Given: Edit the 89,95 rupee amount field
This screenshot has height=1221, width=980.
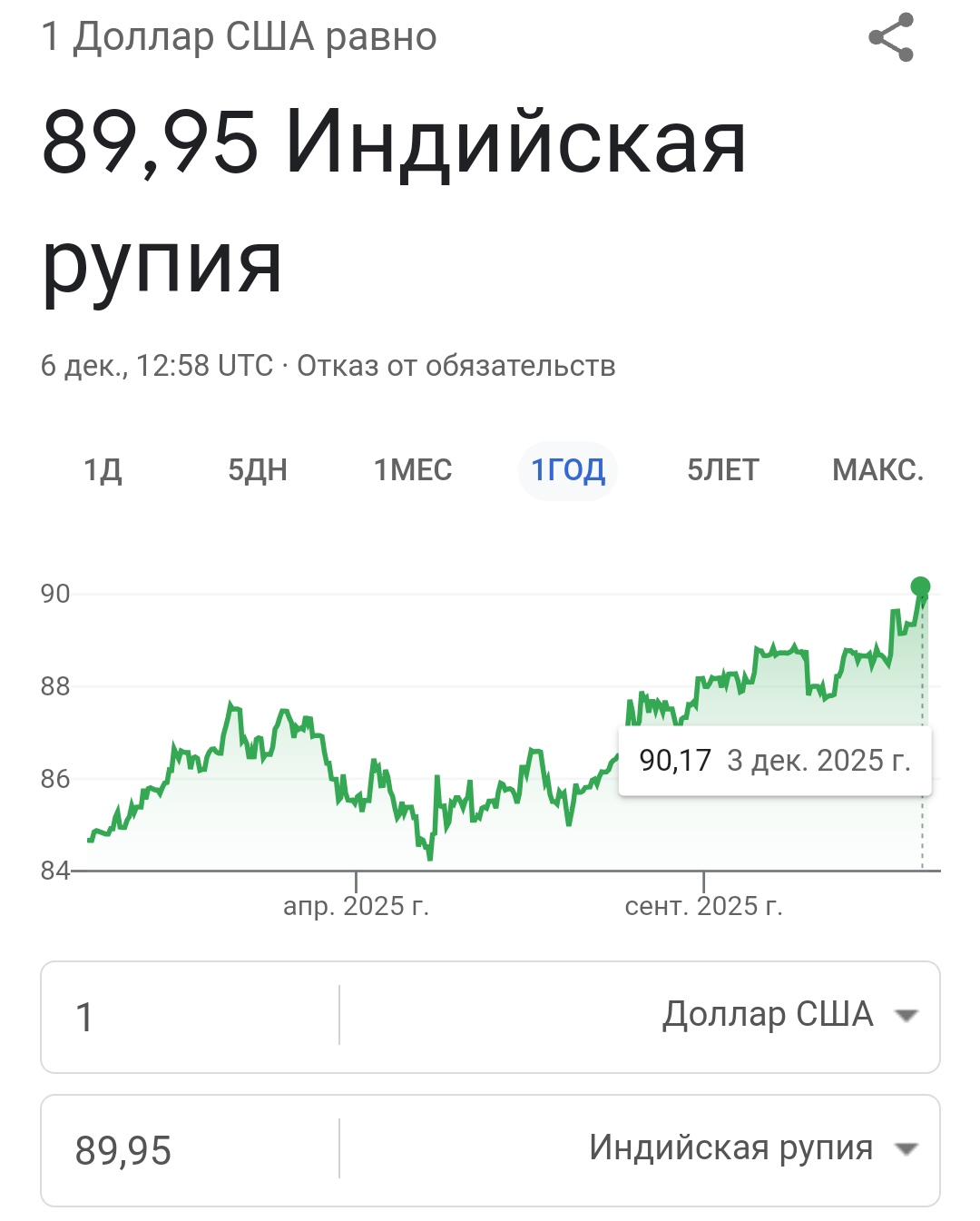Looking at the screenshot, I should click(191, 1150).
